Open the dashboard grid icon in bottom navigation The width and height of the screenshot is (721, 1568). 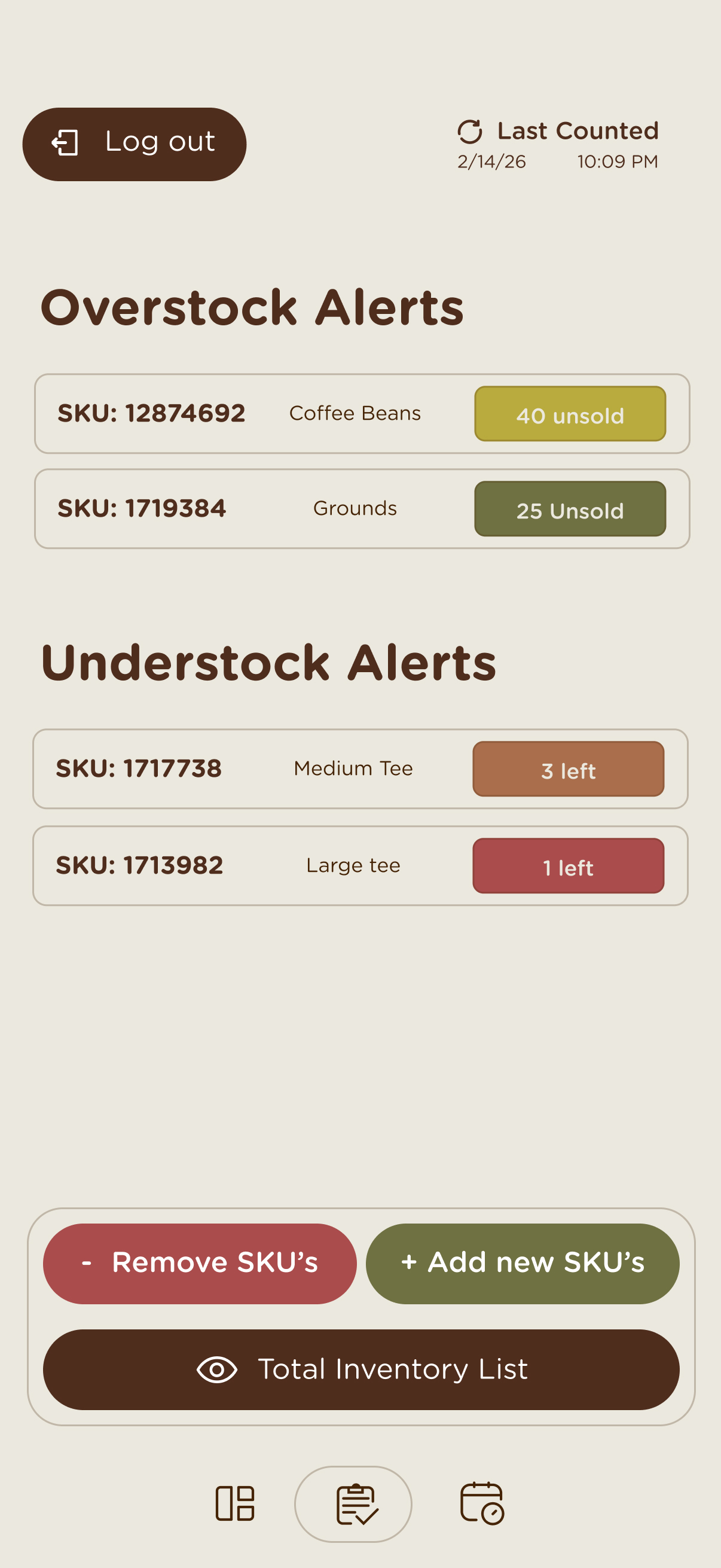235,1505
